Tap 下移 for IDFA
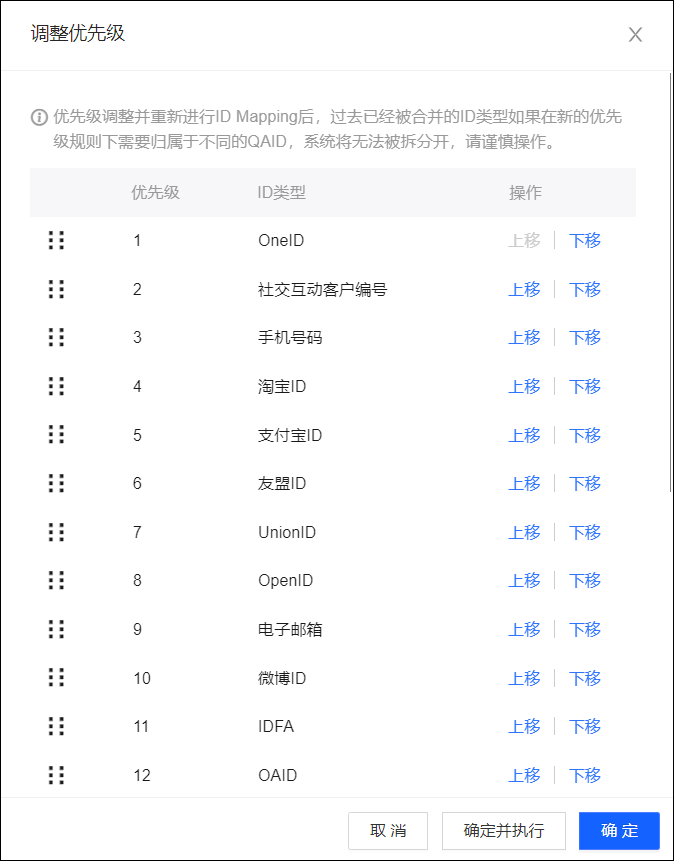Viewport: 674px width, 861px height. click(x=585, y=727)
